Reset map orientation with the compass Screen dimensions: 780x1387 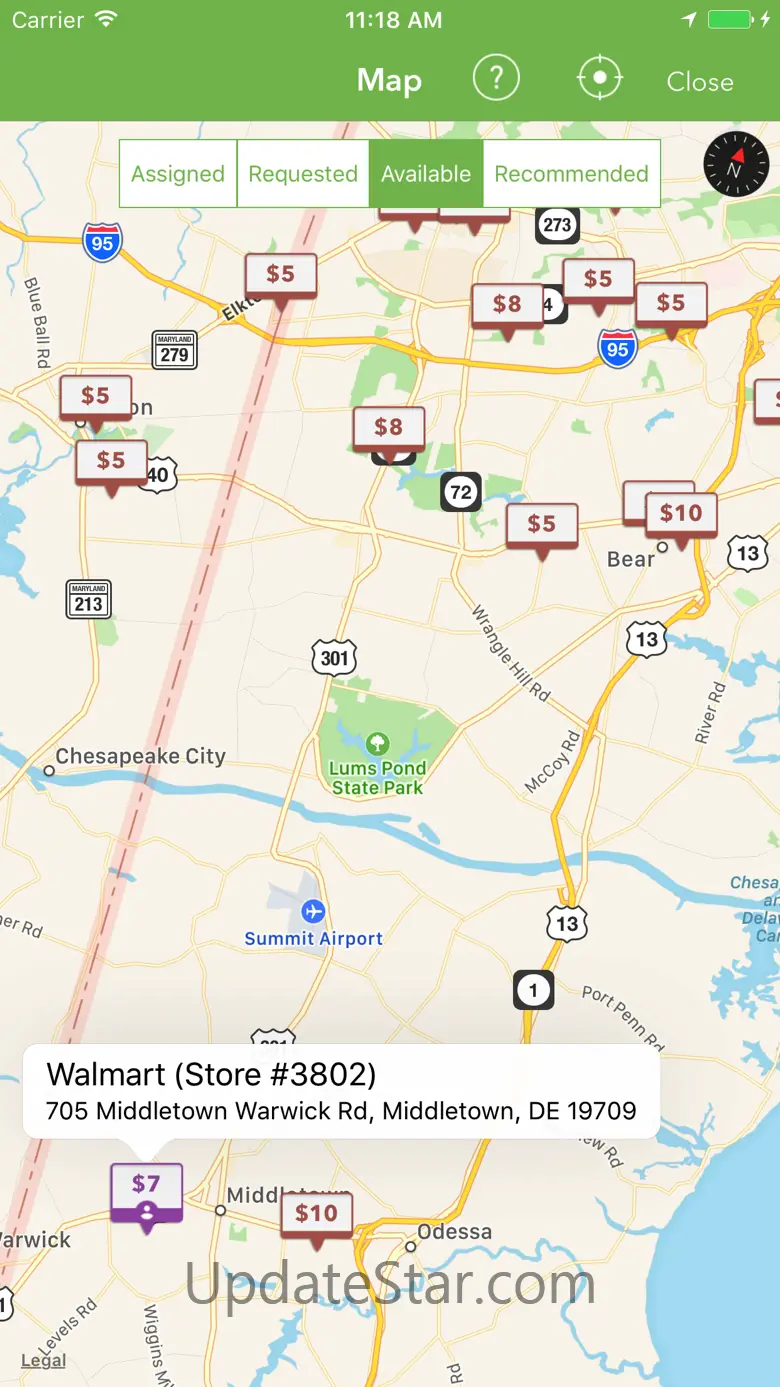(737, 165)
